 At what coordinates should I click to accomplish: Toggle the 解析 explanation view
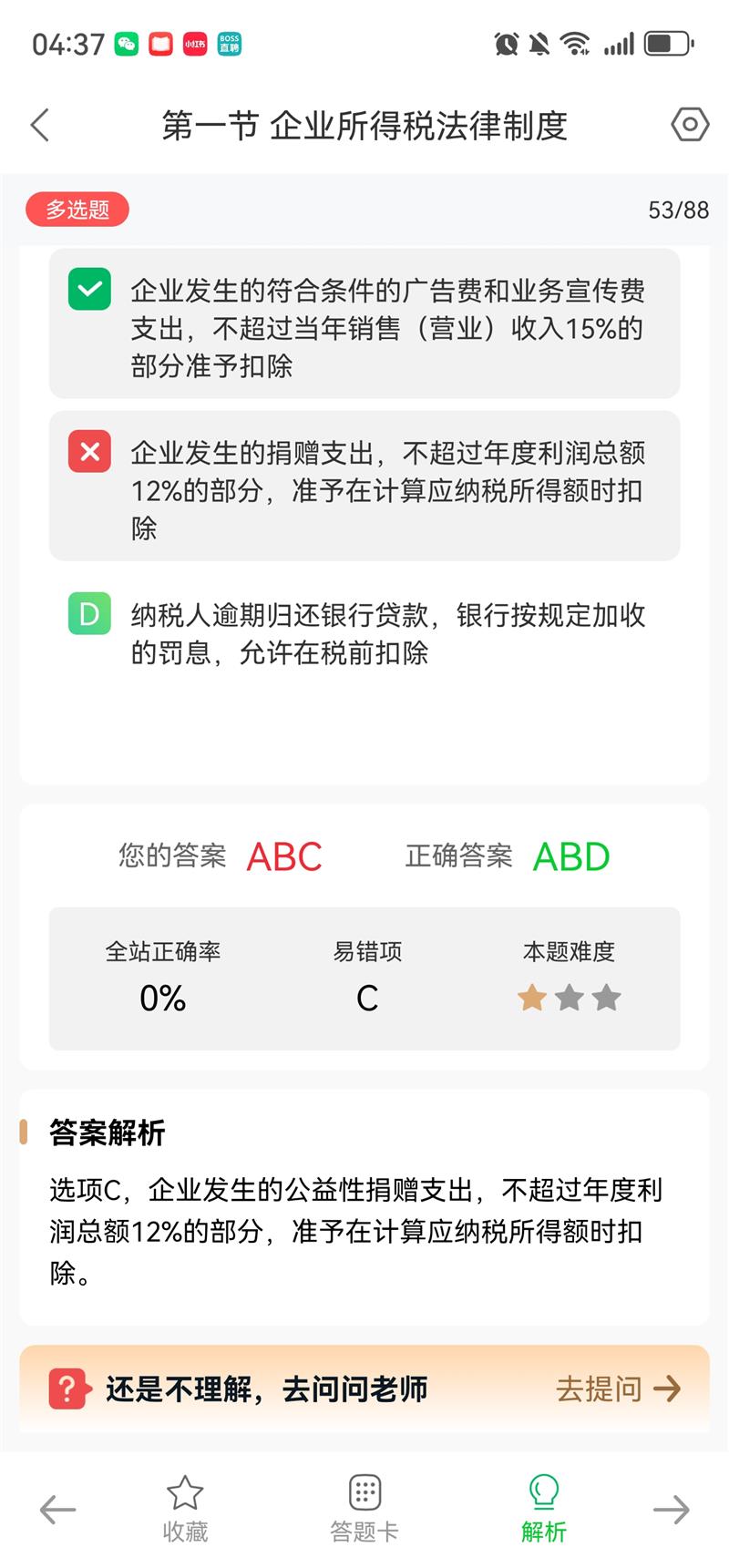544,1509
